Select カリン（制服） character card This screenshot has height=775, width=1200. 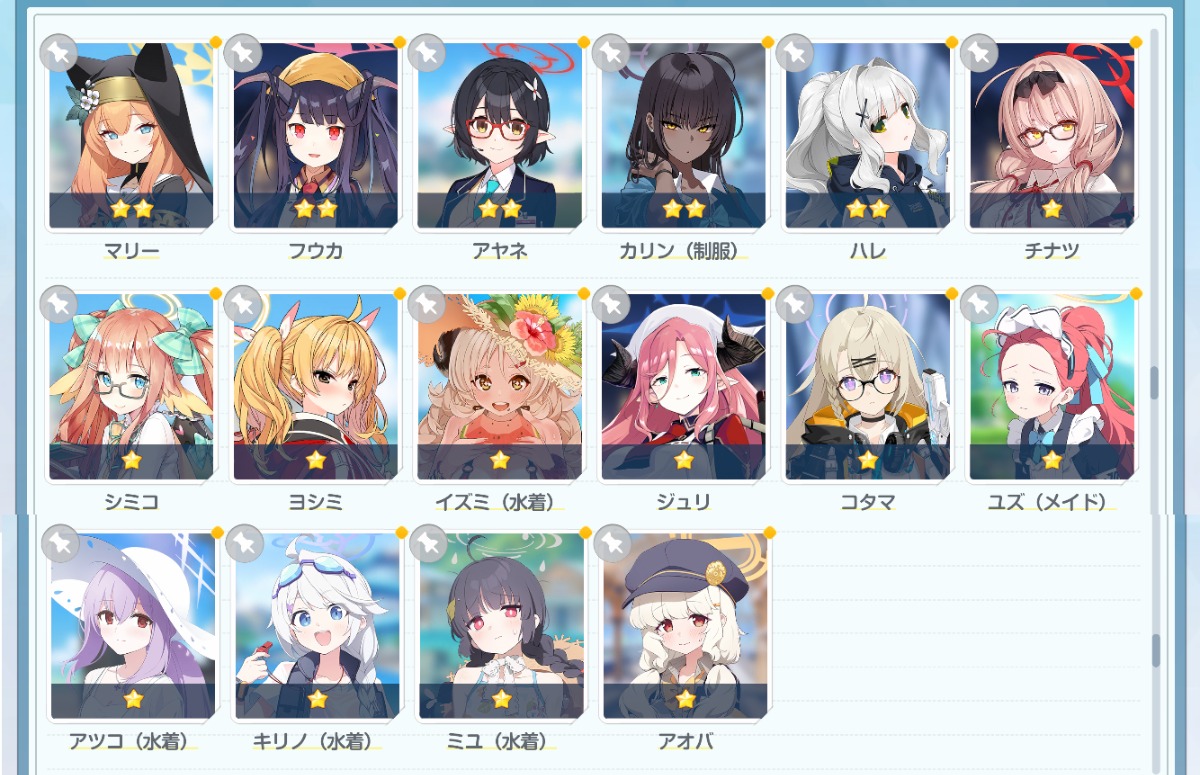click(683, 135)
